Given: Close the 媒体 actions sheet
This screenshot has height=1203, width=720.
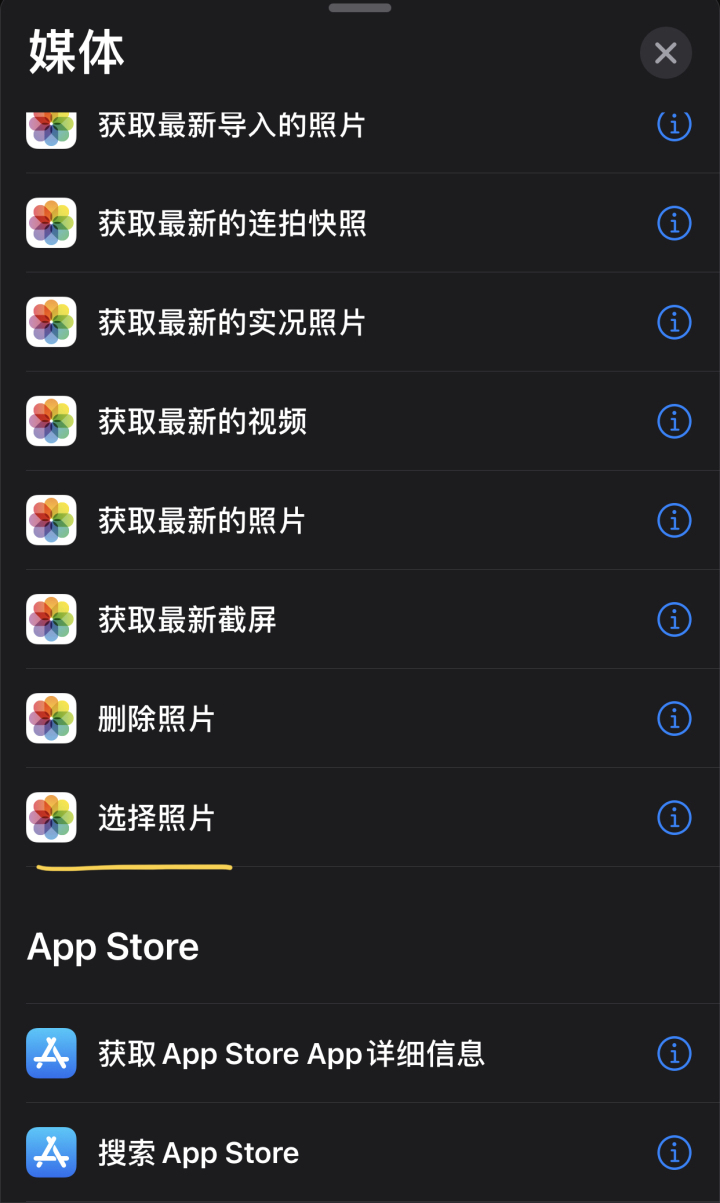Looking at the screenshot, I should [x=665, y=53].
